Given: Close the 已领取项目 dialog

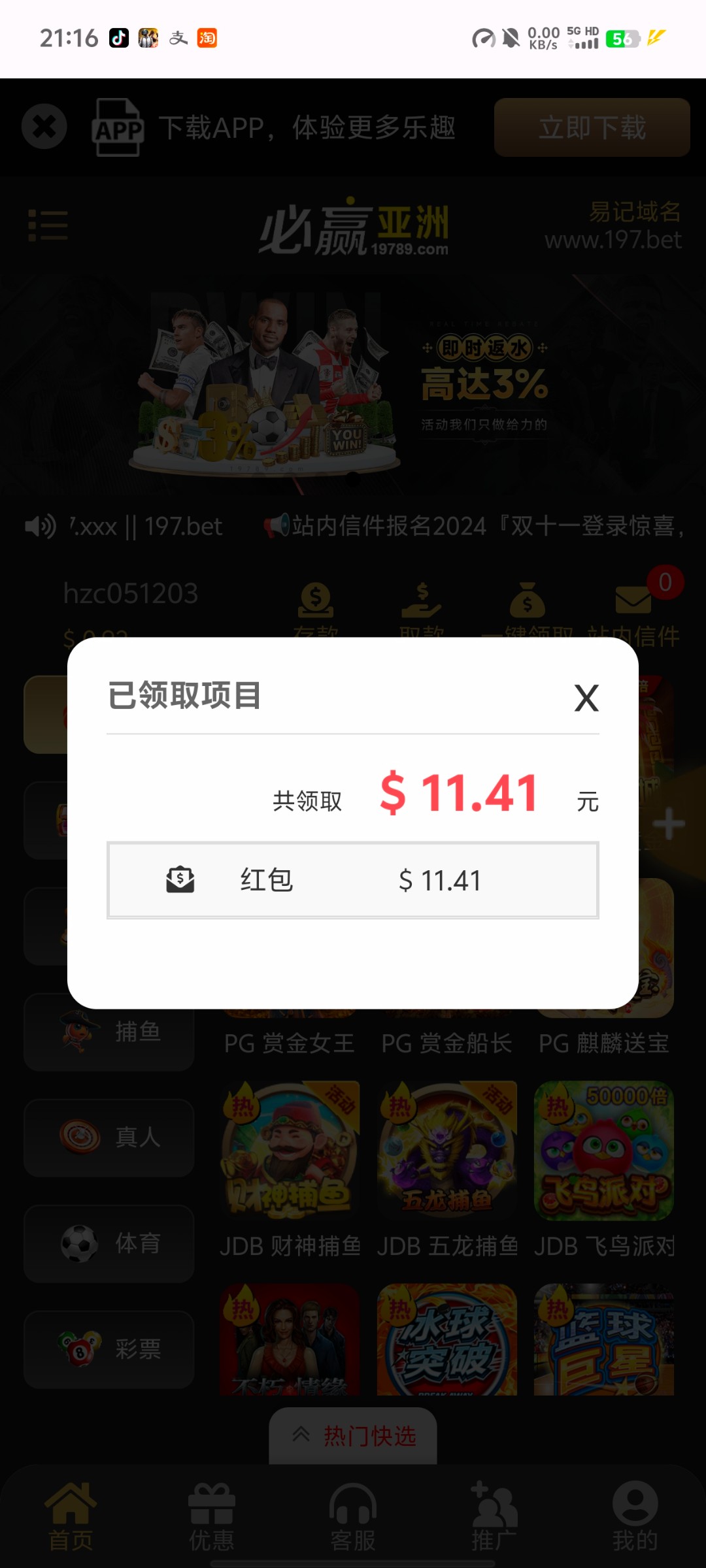Looking at the screenshot, I should [586, 698].
